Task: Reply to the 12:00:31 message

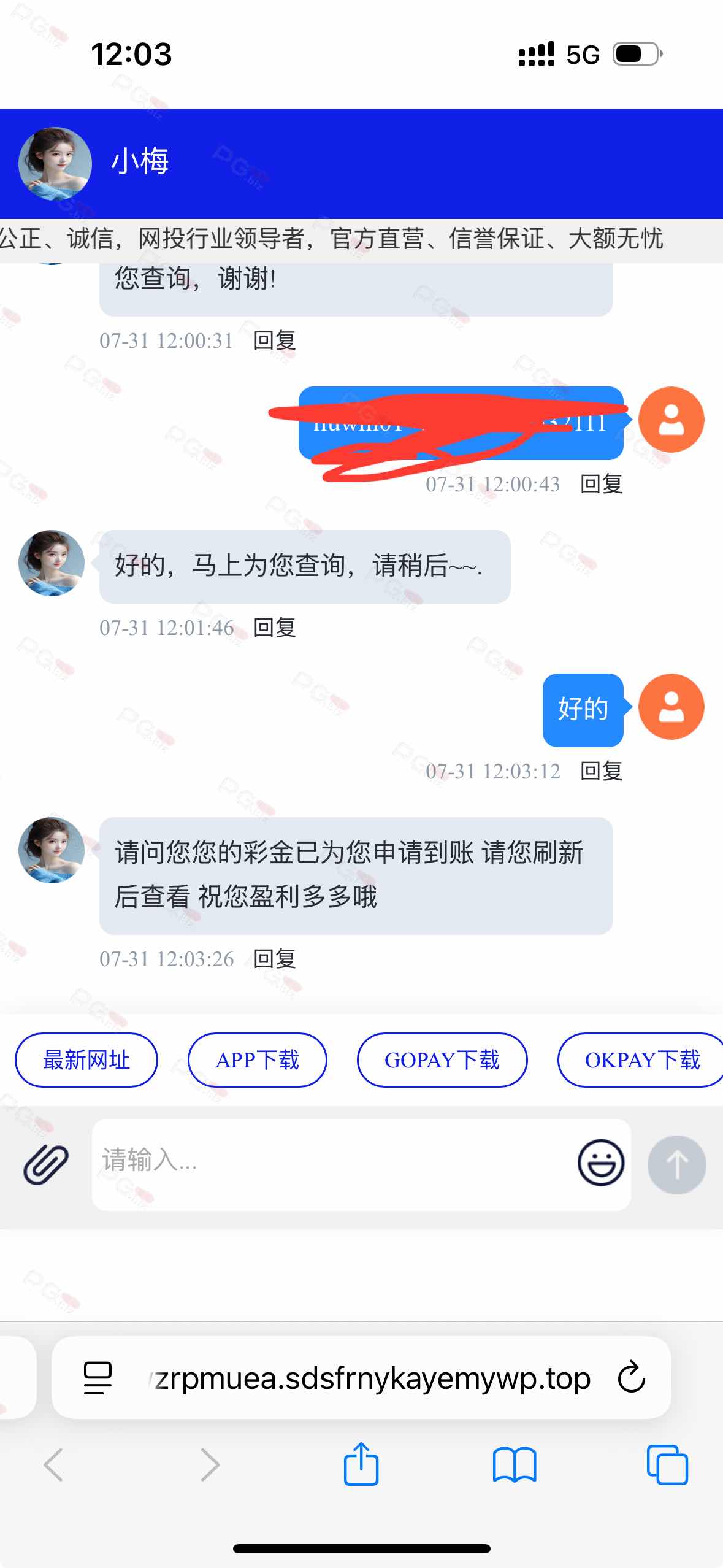Action: [275, 340]
